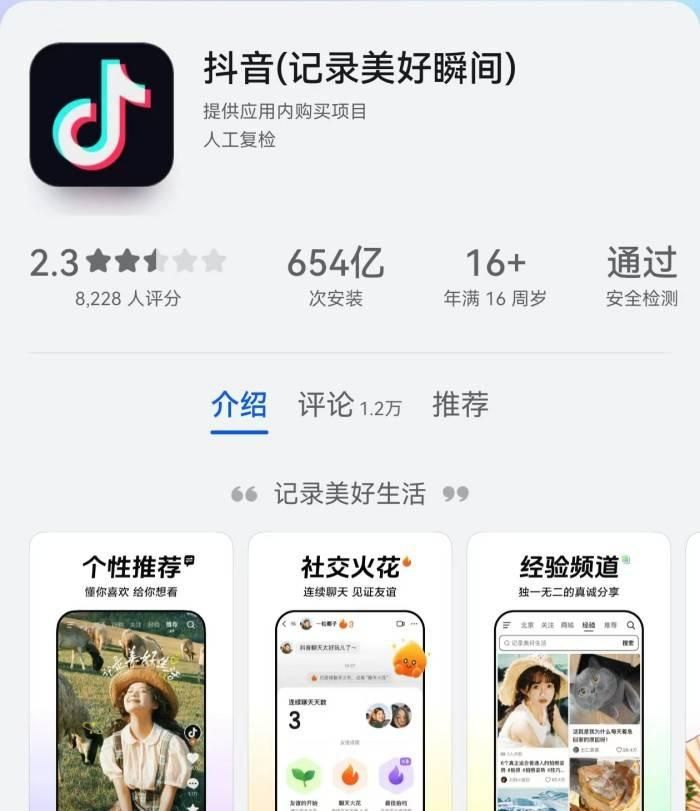This screenshot has width=700, height=811.
Task: Switch to the 介绍 tab
Action: click(239, 405)
